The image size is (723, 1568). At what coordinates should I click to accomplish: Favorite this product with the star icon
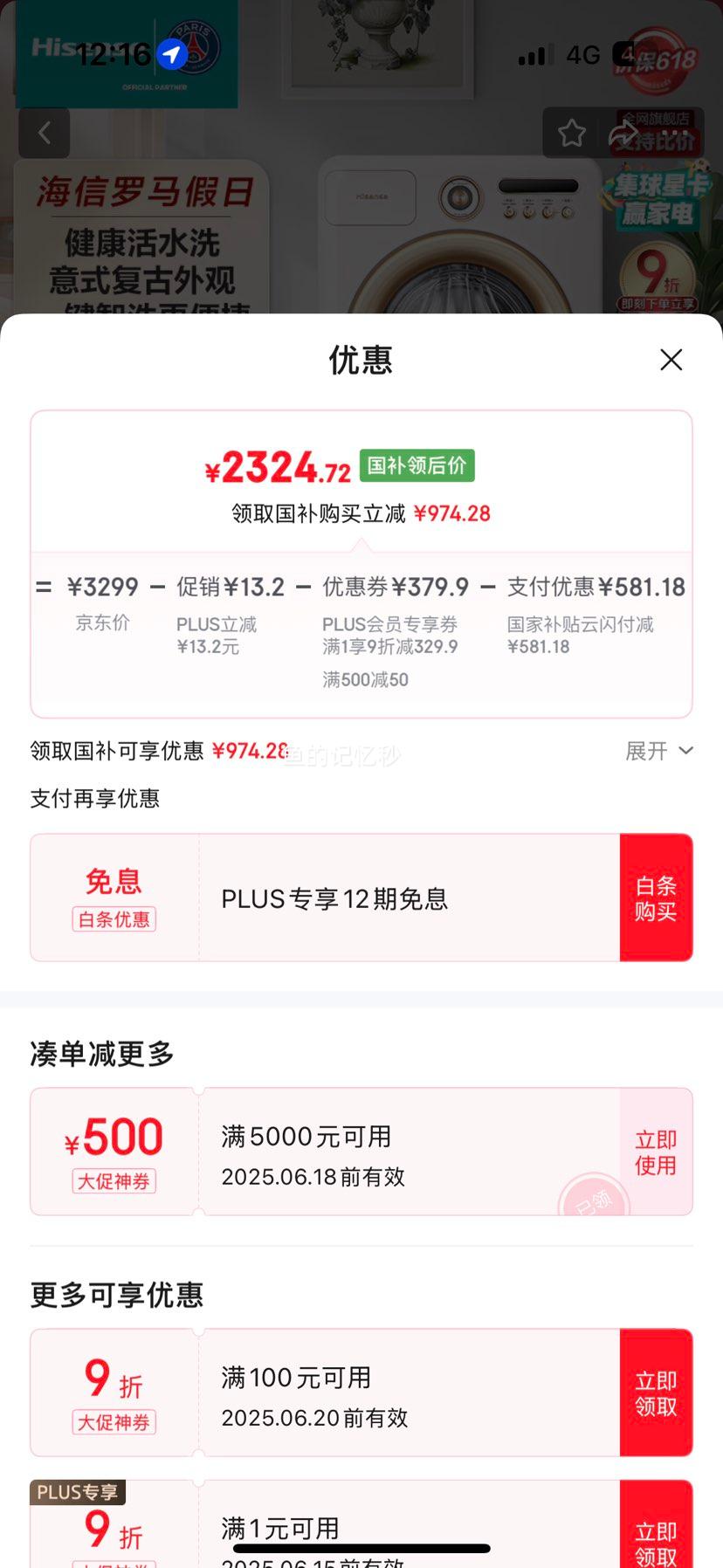(572, 134)
